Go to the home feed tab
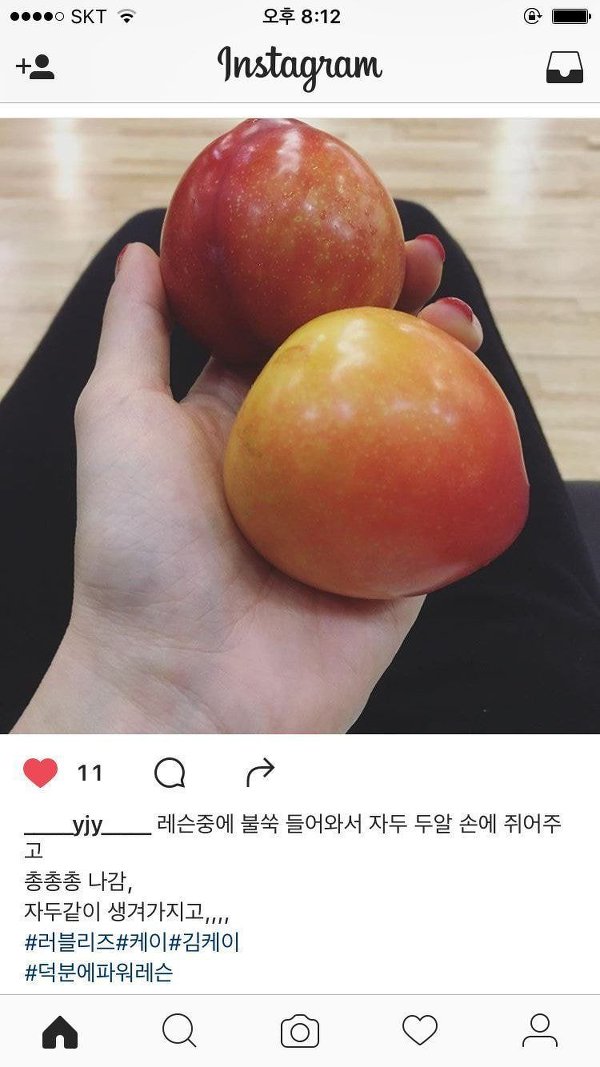Viewport: 600px width, 1067px height. coord(60,1032)
